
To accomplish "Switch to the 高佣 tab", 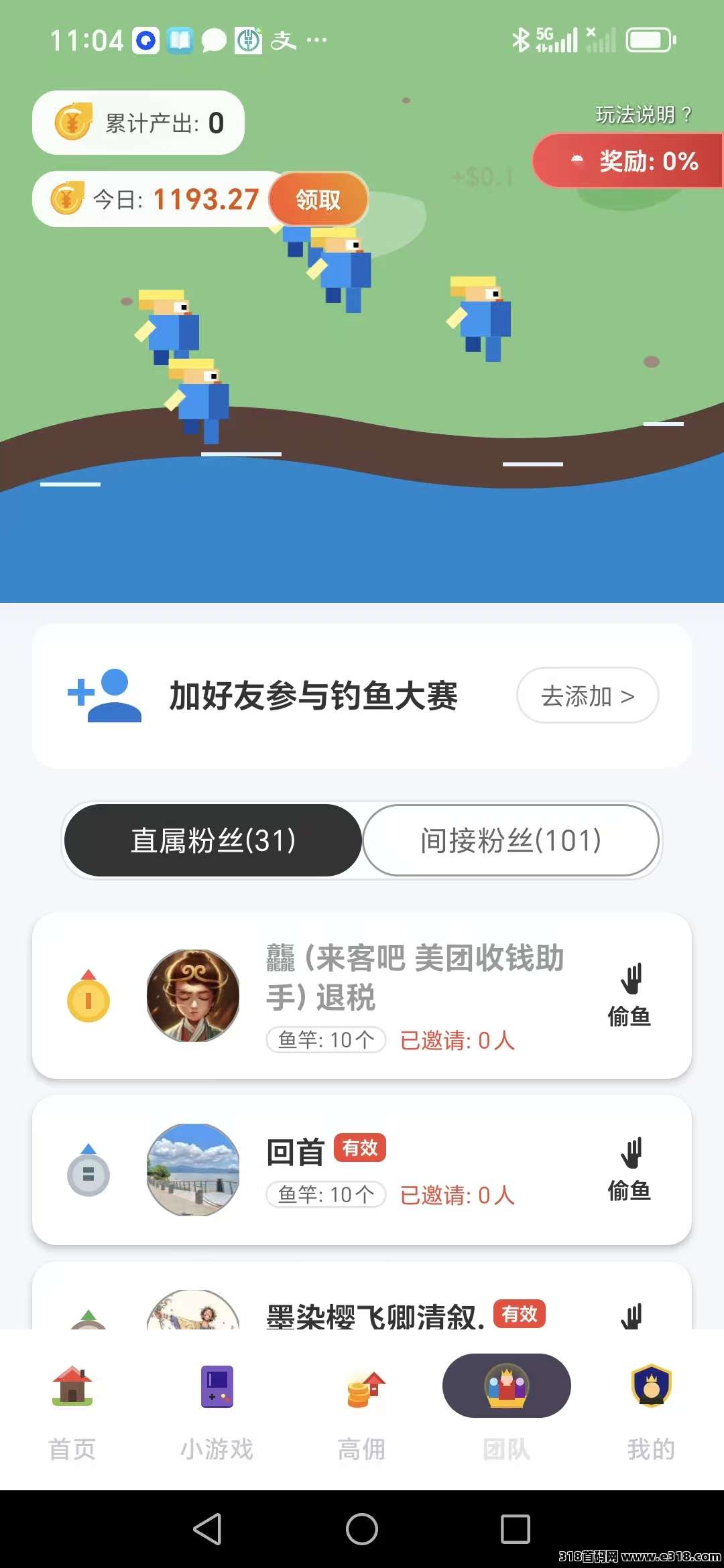I will click(x=362, y=1406).
